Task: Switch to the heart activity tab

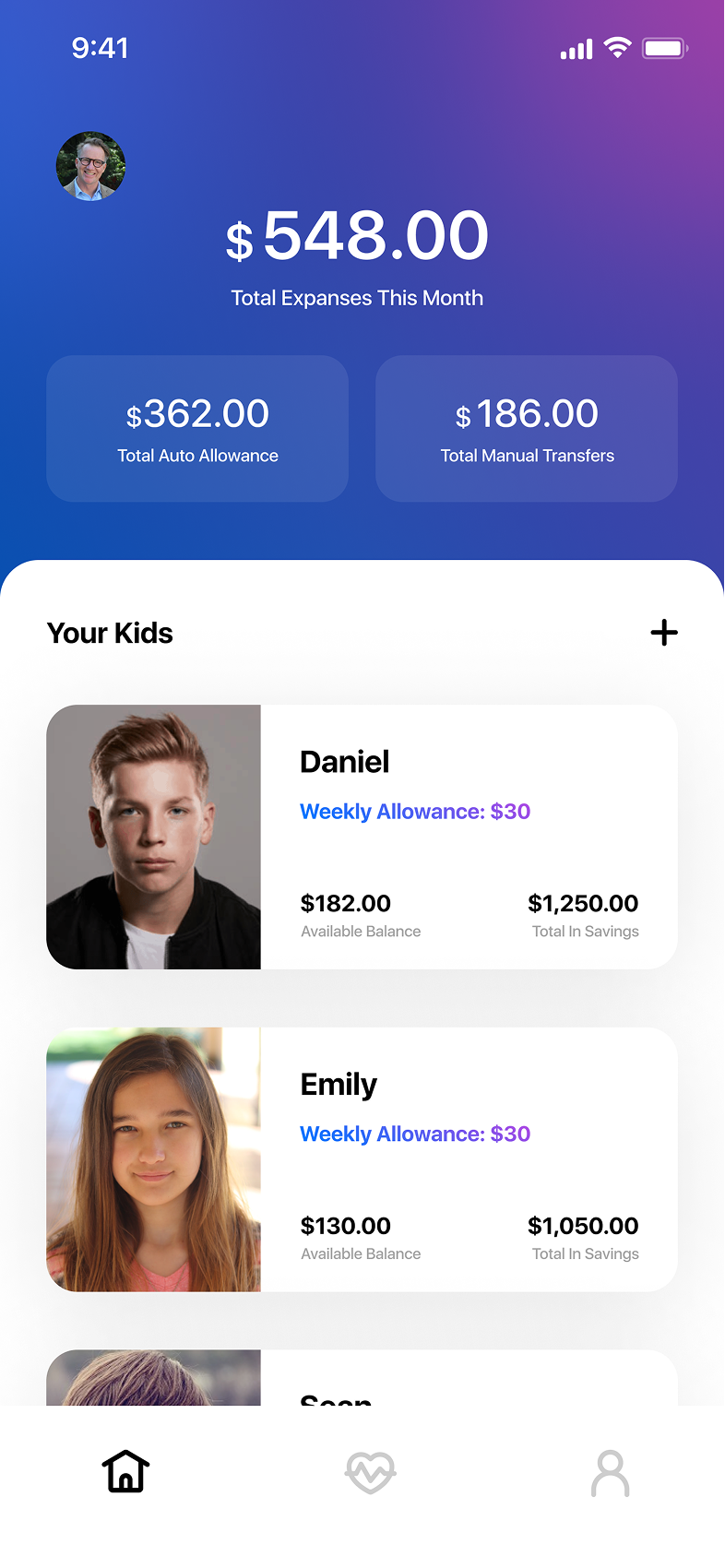Action: (371, 1473)
